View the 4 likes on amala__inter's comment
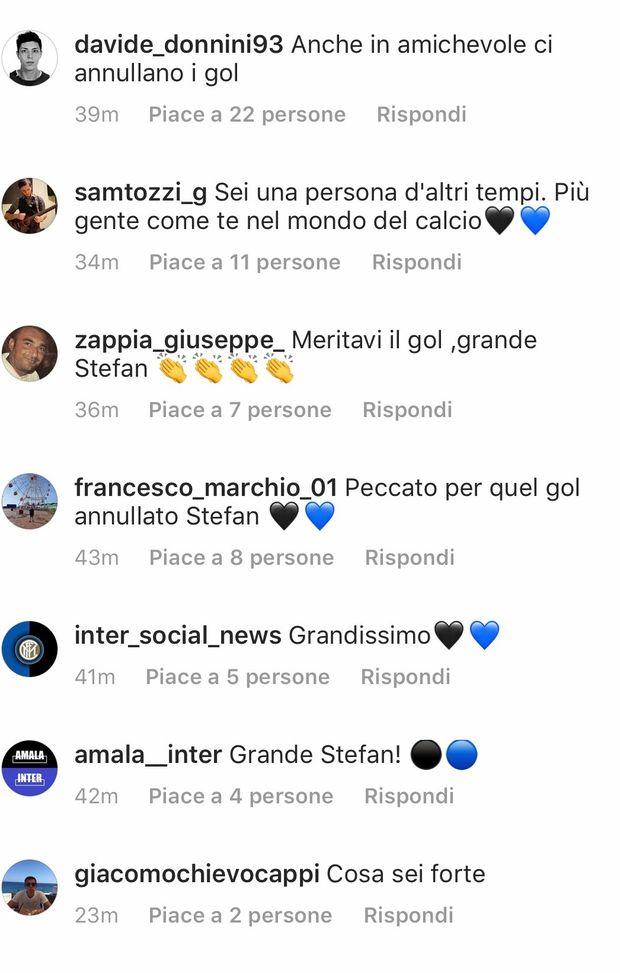 coord(241,797)
